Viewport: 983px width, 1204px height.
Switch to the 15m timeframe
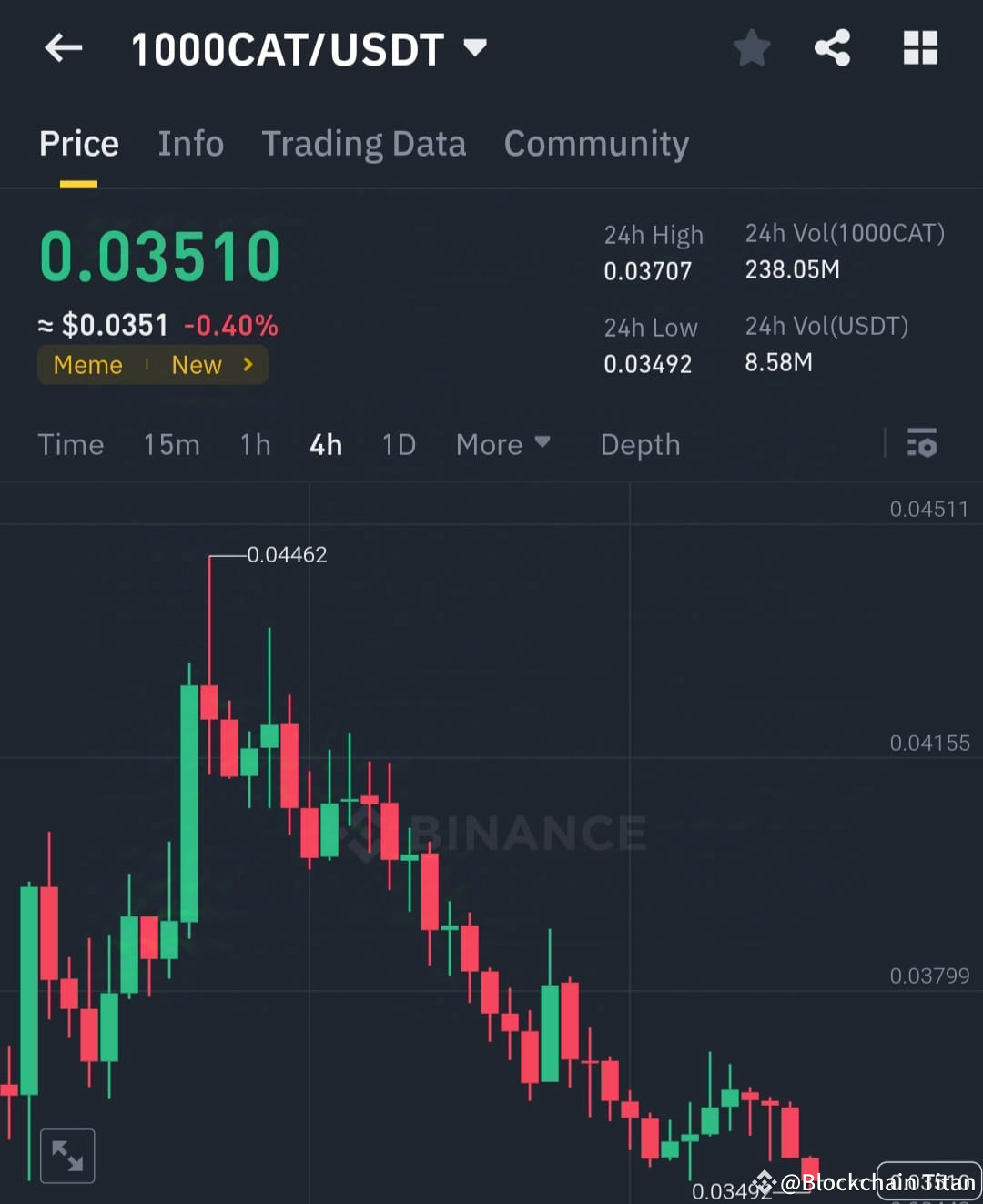(x=171, y=445)
